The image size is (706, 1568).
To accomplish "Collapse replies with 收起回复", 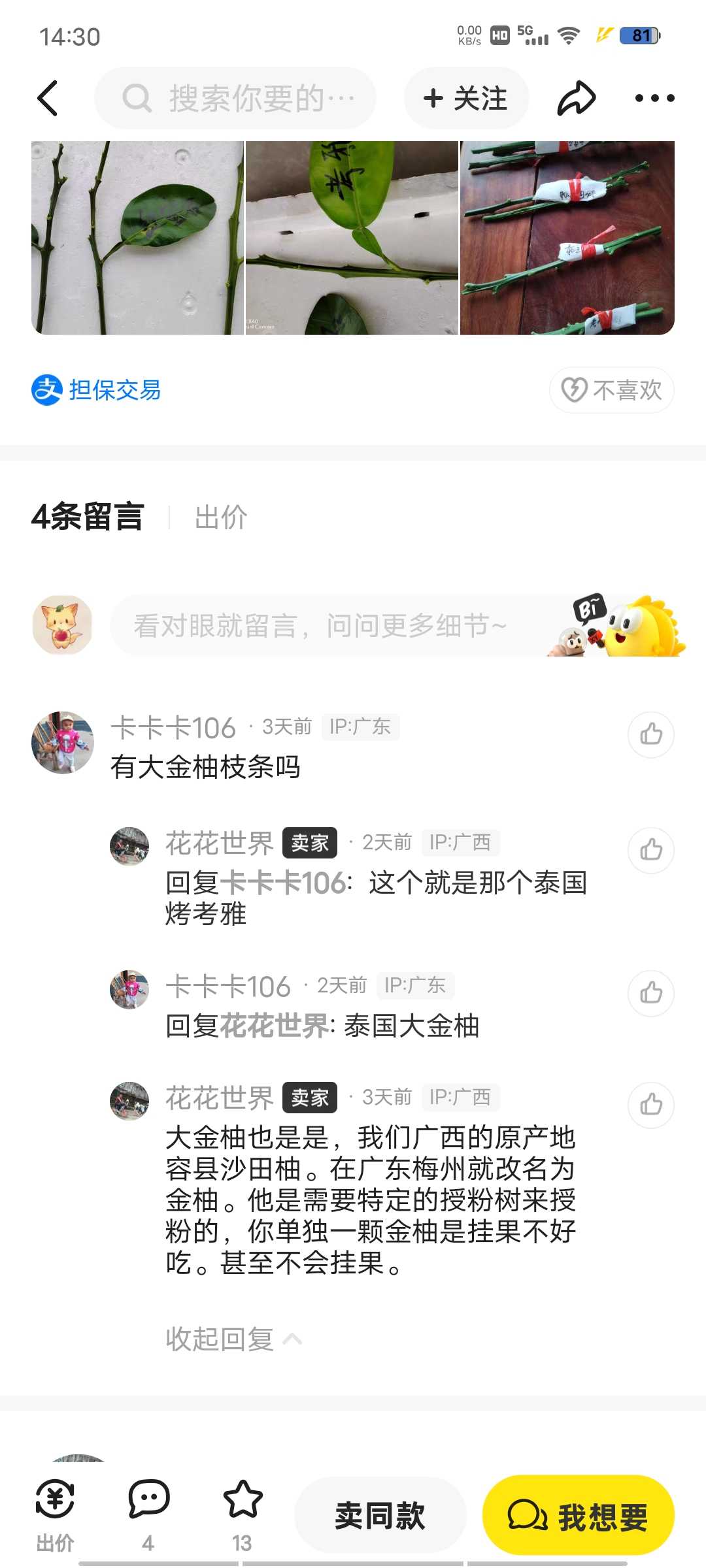I will tap(233, 1339).
